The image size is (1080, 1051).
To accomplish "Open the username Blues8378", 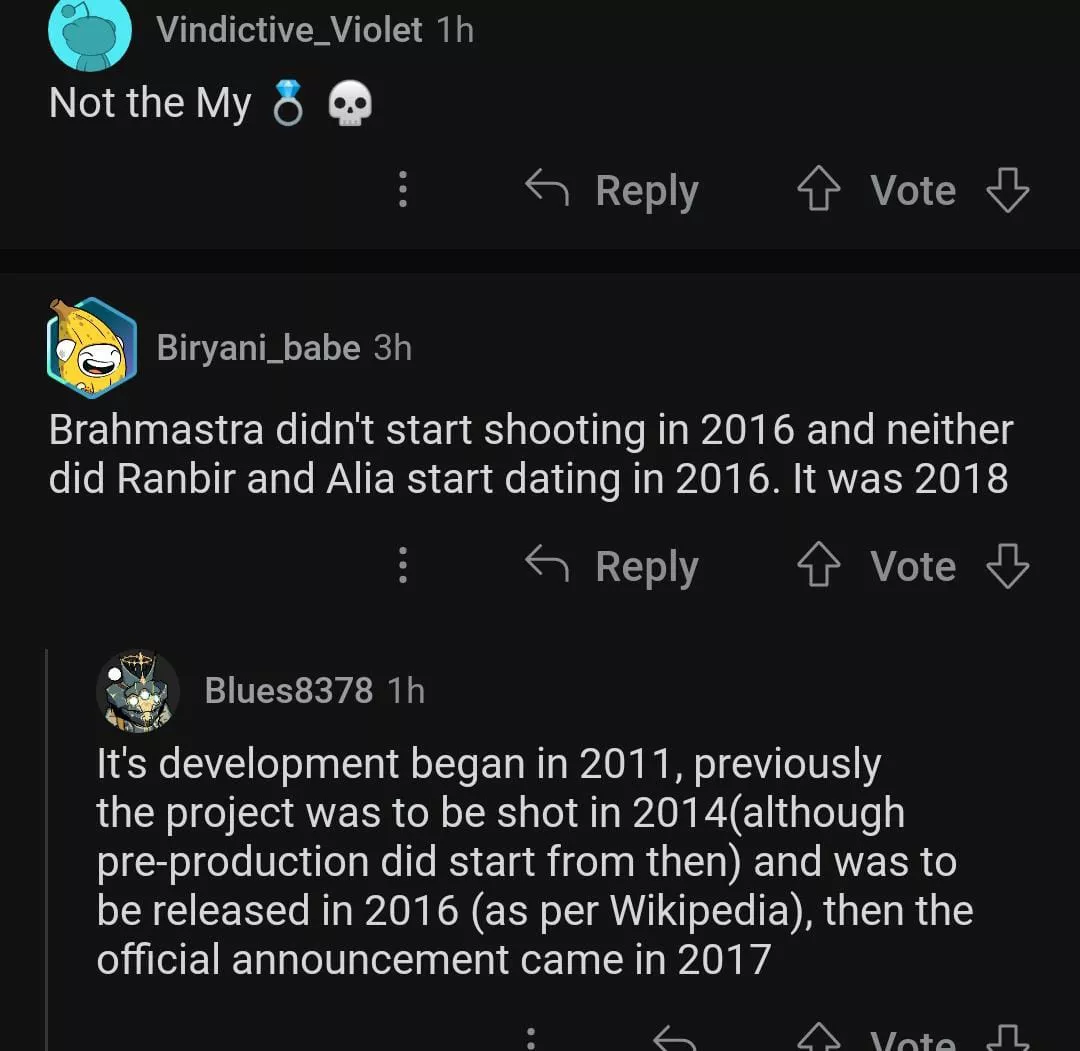I will pyautogui.click(x=288, y=690).
